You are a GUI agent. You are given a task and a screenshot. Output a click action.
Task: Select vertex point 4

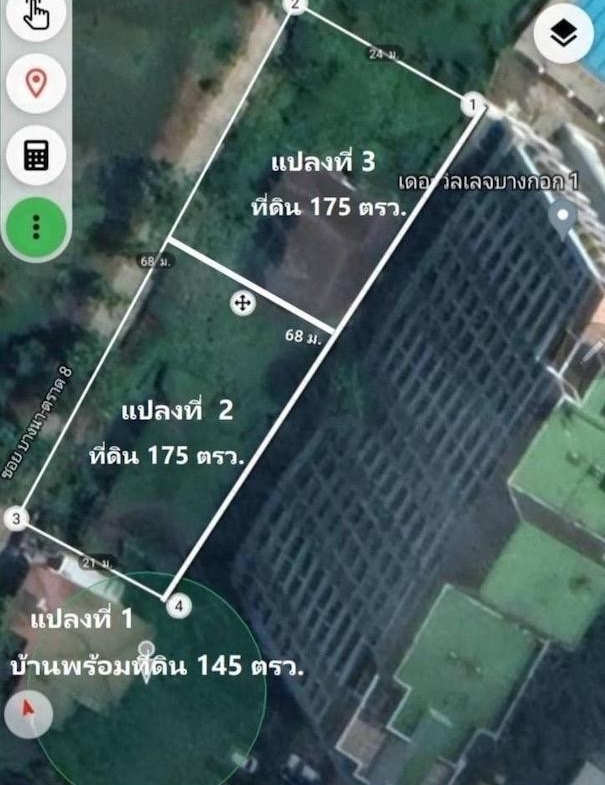pyautogui.click(x=177, y=606)
